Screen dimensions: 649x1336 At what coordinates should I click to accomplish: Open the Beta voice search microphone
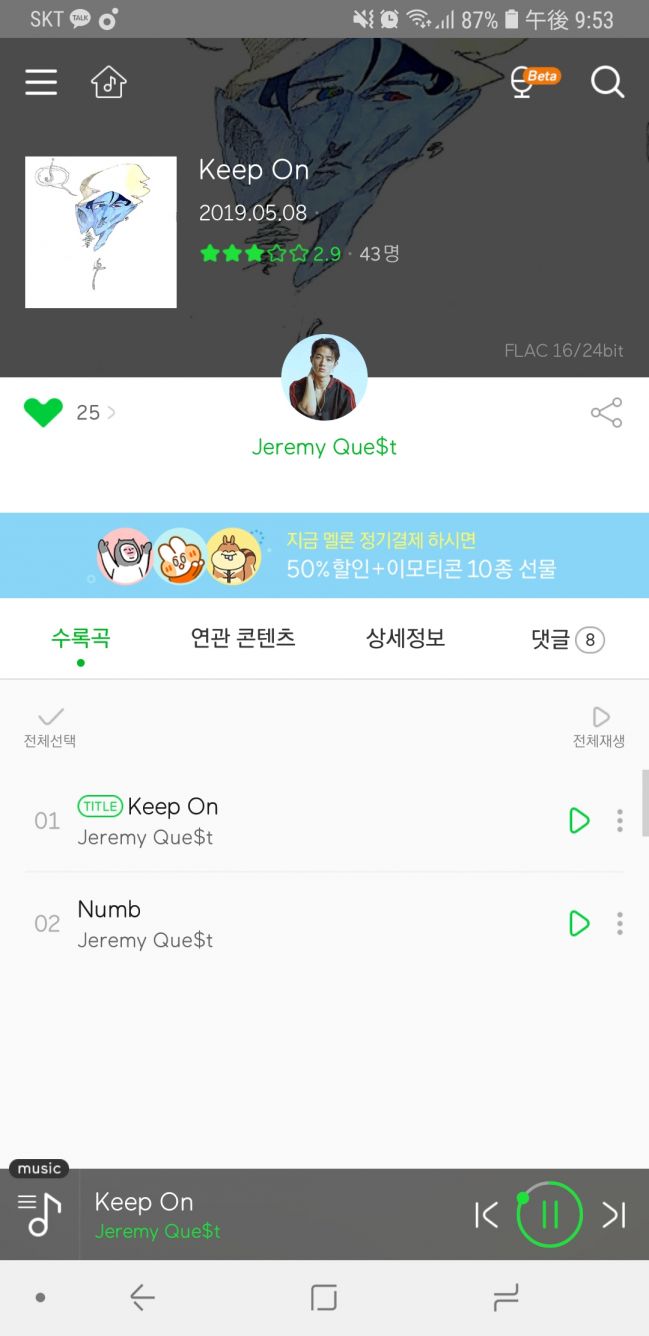[524, 82]
